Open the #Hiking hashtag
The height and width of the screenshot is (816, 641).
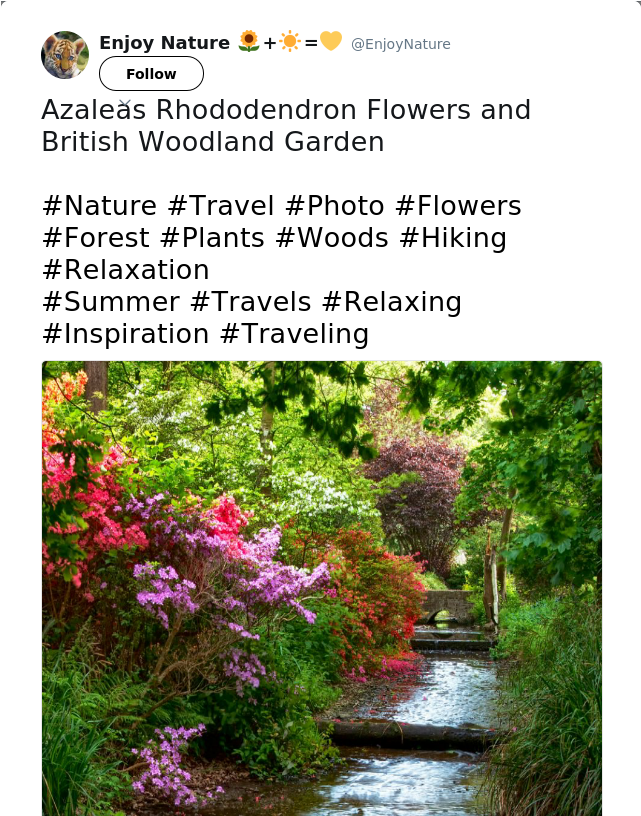tap(452, 238)
